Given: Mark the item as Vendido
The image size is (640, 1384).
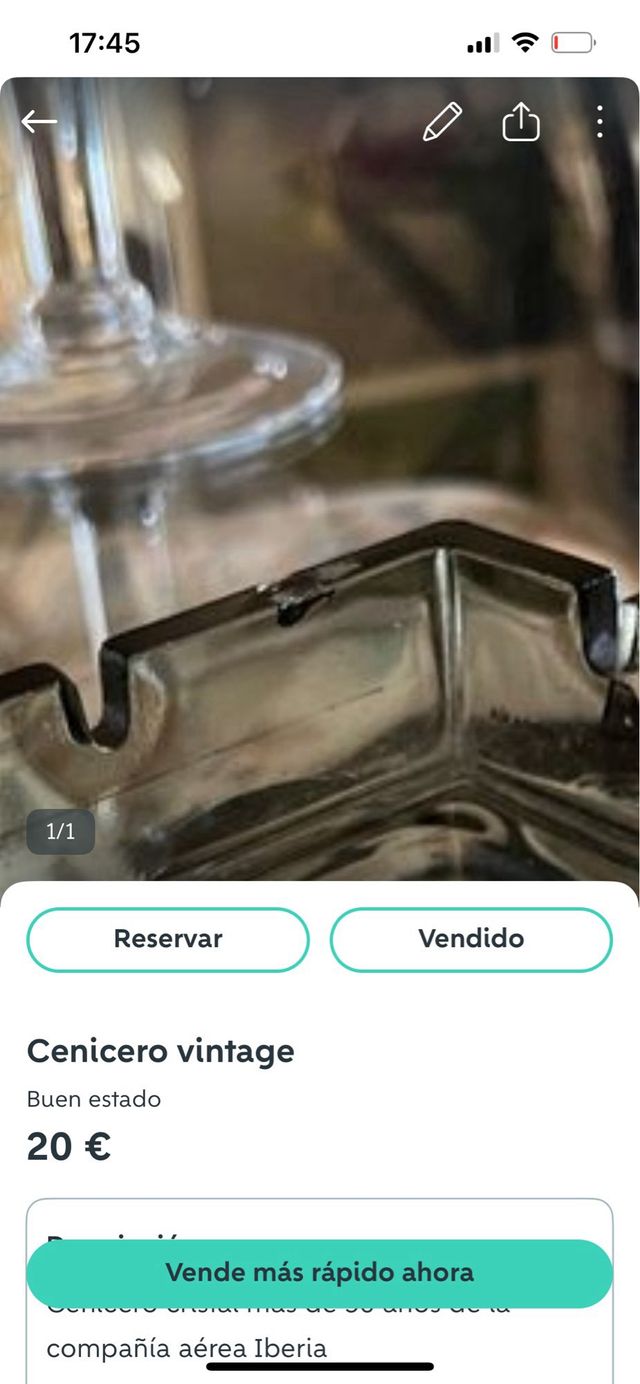Looking at the screenshot, I should pos(471,939).
